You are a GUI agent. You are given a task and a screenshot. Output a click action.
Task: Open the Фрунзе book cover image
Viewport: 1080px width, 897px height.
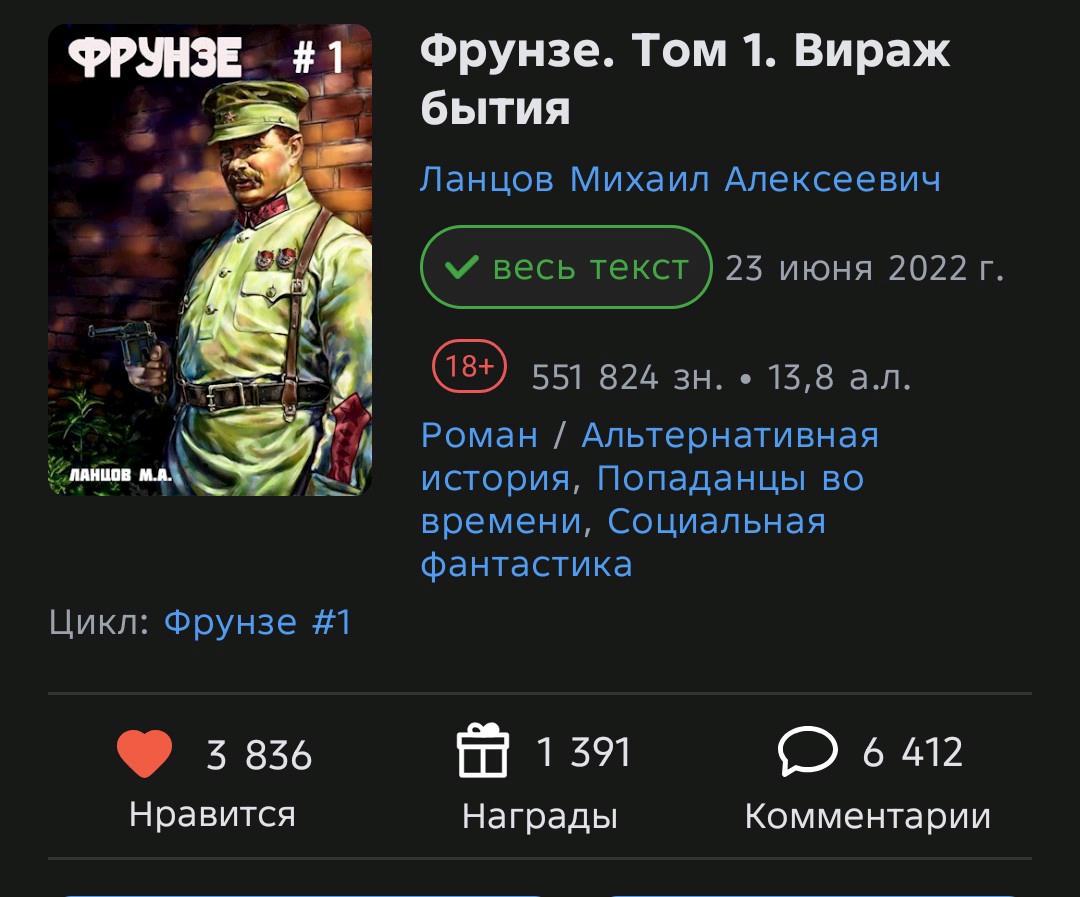210,260
